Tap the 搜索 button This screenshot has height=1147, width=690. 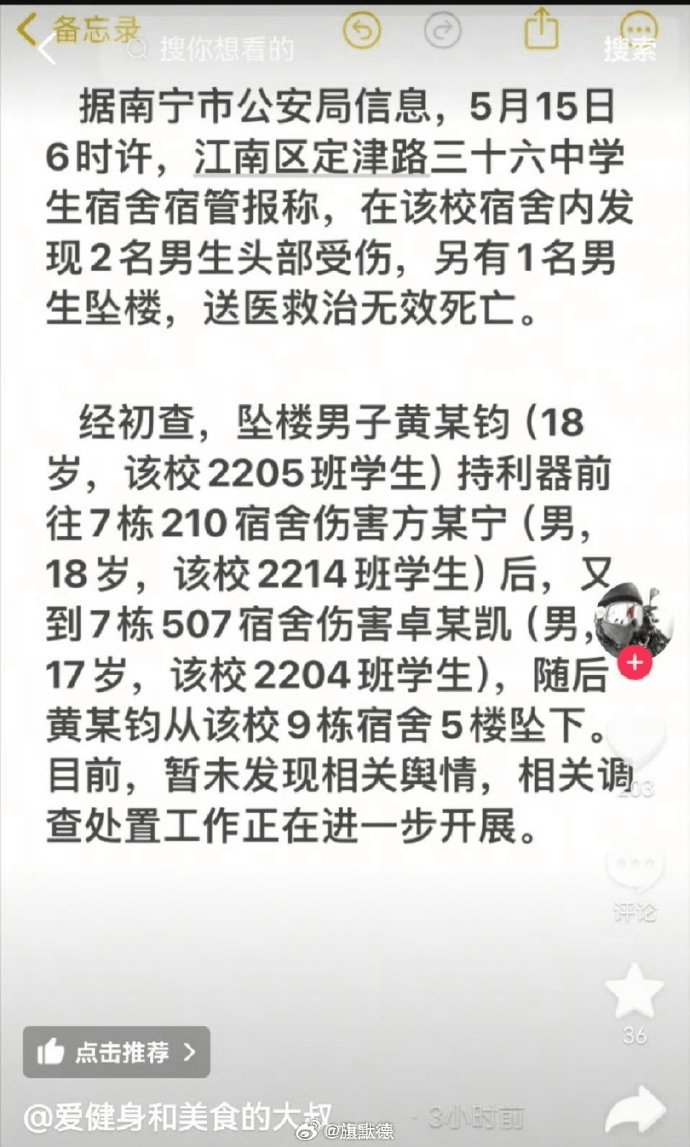(629, 49)
